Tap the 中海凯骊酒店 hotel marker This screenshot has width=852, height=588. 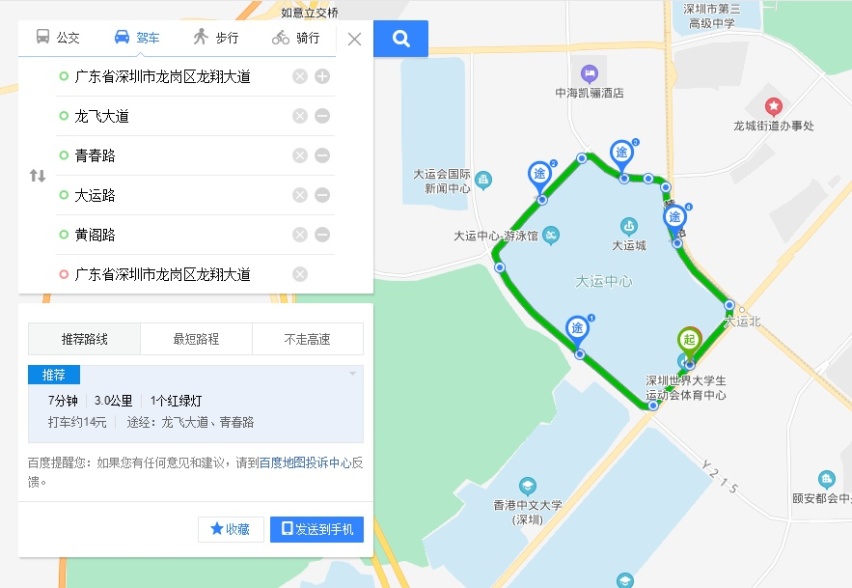coord(589,73)
